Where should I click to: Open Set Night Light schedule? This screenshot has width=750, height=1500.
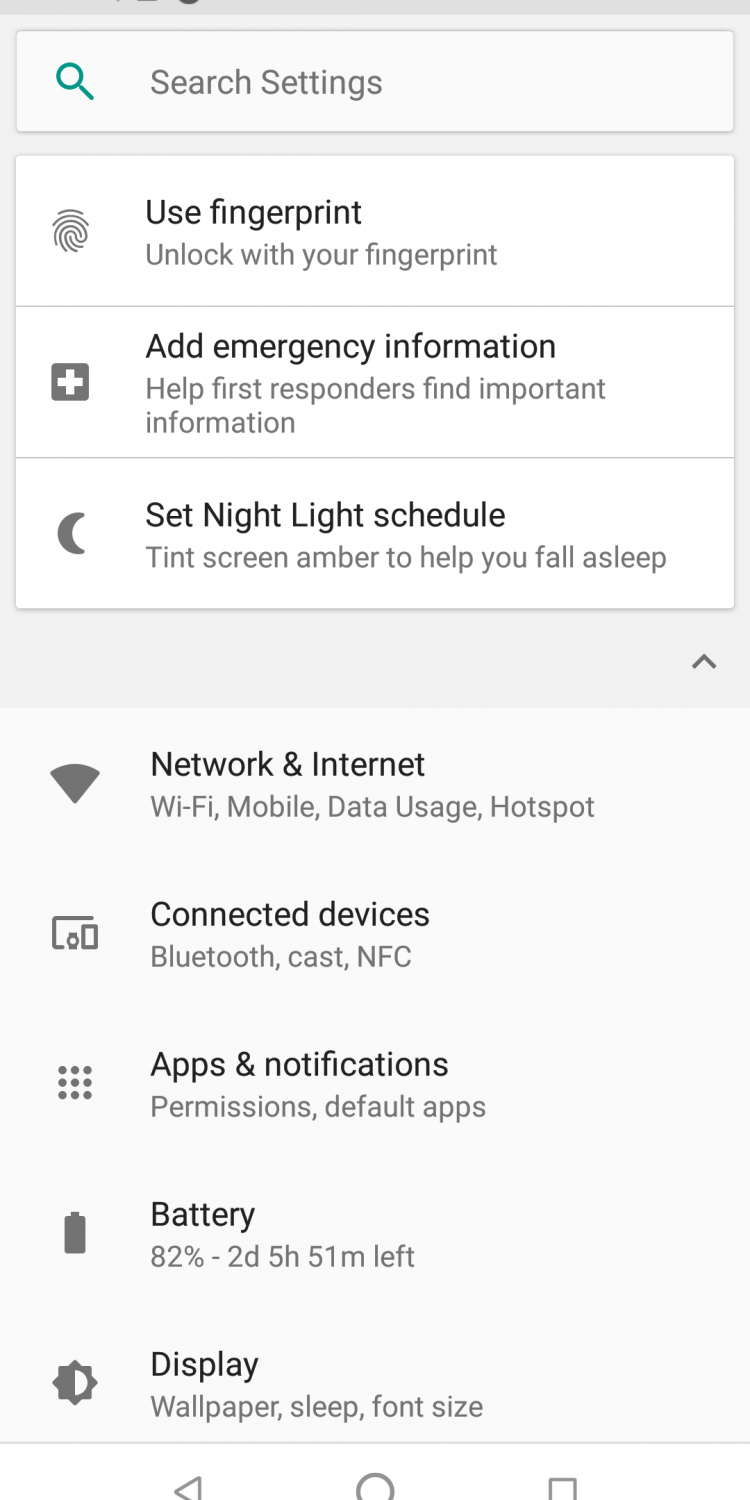tap(375, 535)
